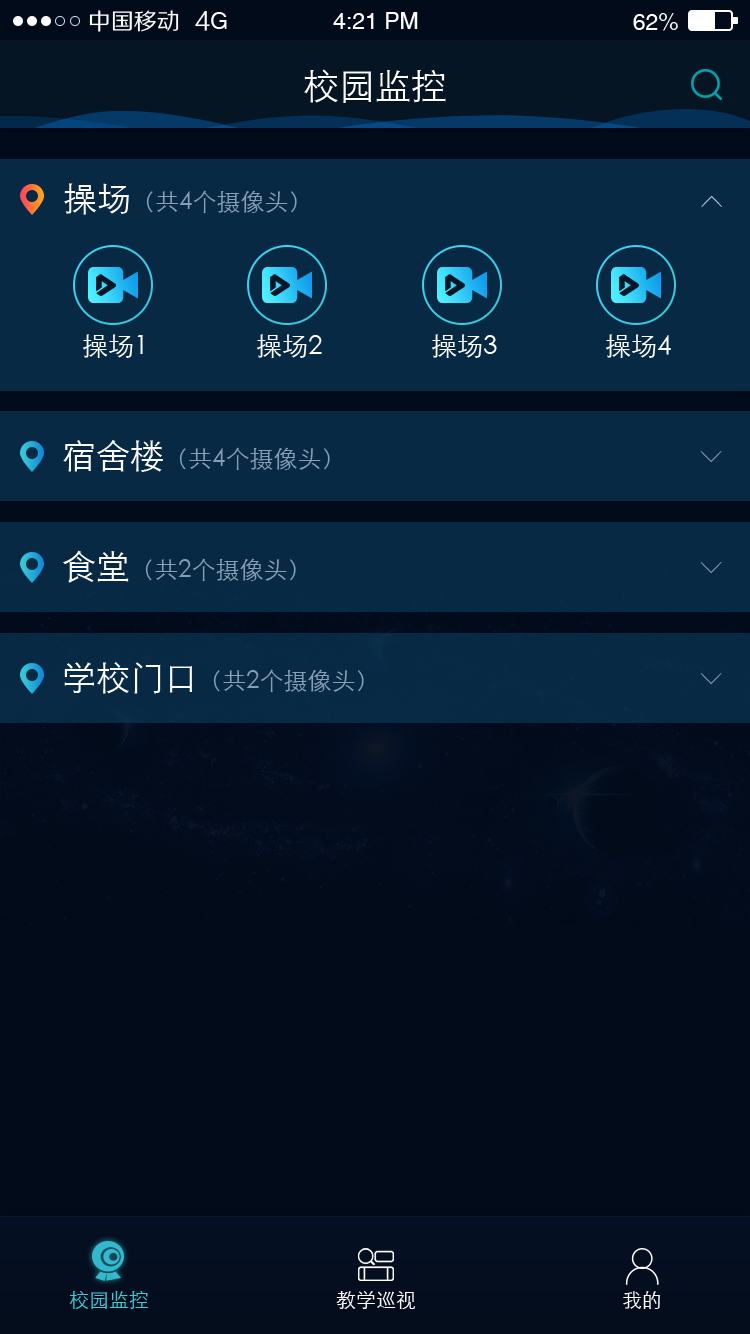Image resolution: width=750 pixels, height=1334 pixels.
Task: Open the 操场2 camera feed
Action: [x=287, y=284]
